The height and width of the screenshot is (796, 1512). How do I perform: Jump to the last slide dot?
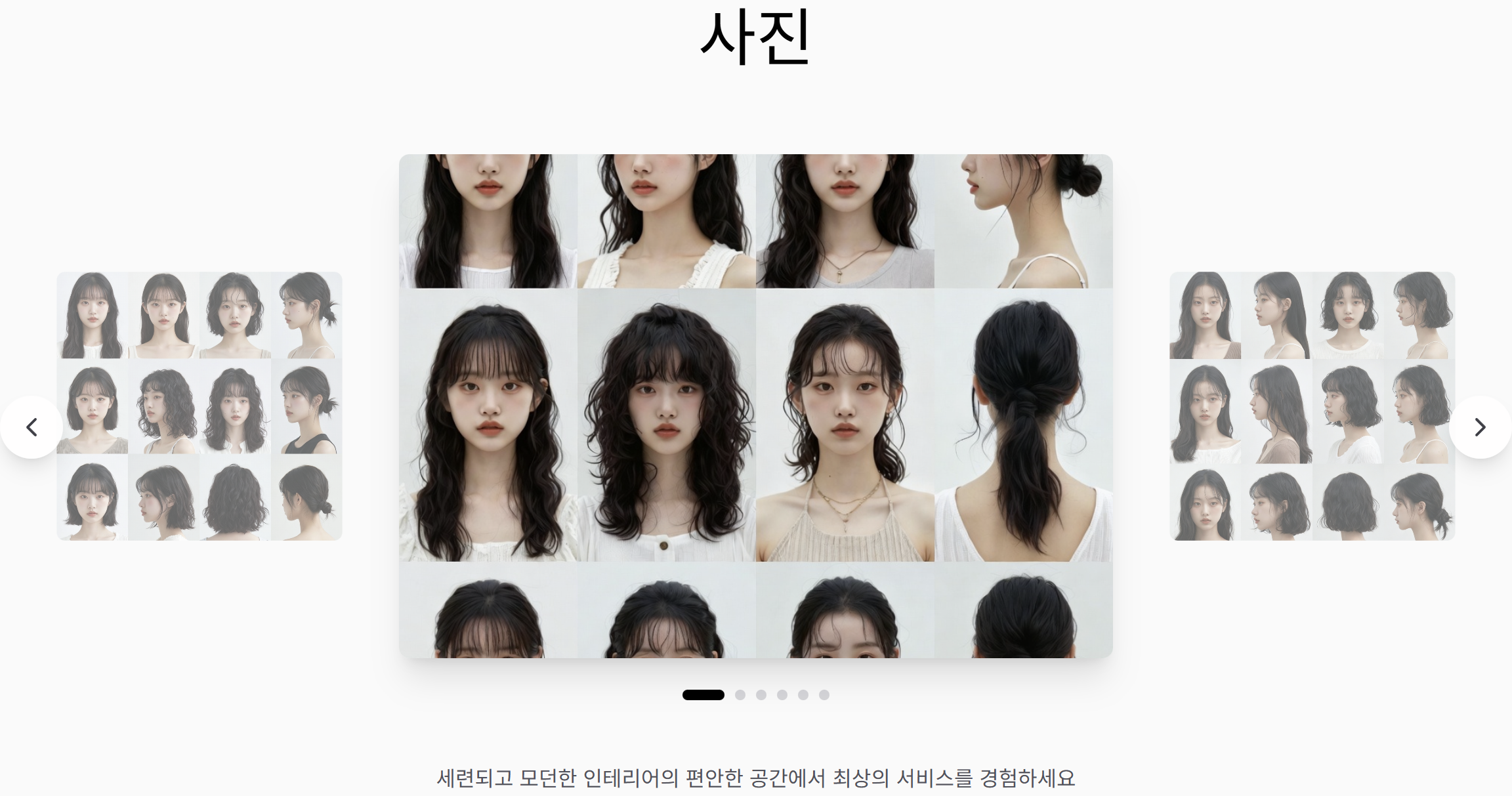pyautogui.click(x=824, y=695)
